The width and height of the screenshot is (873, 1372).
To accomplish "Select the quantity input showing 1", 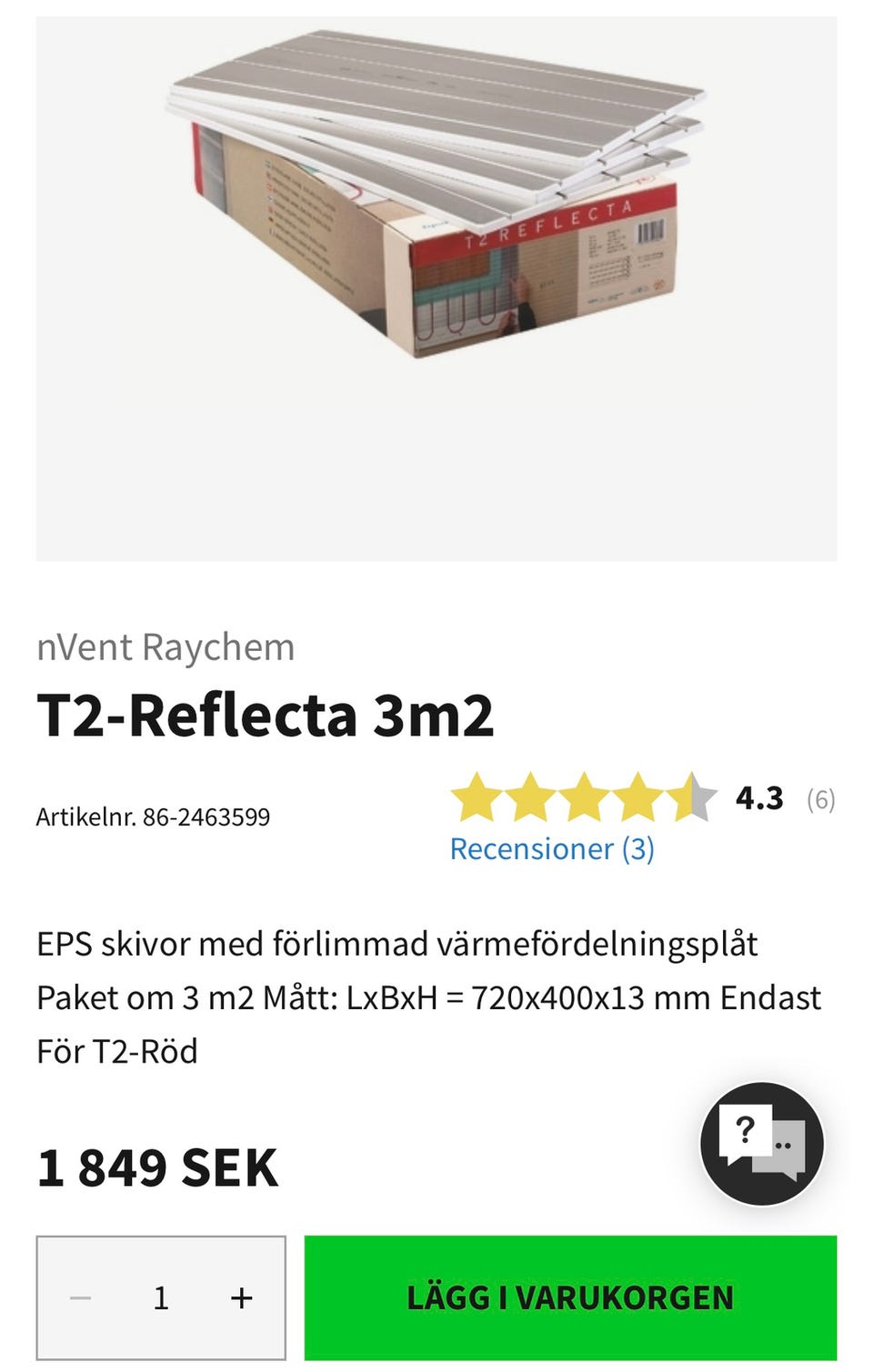I will coord(161,1298).
